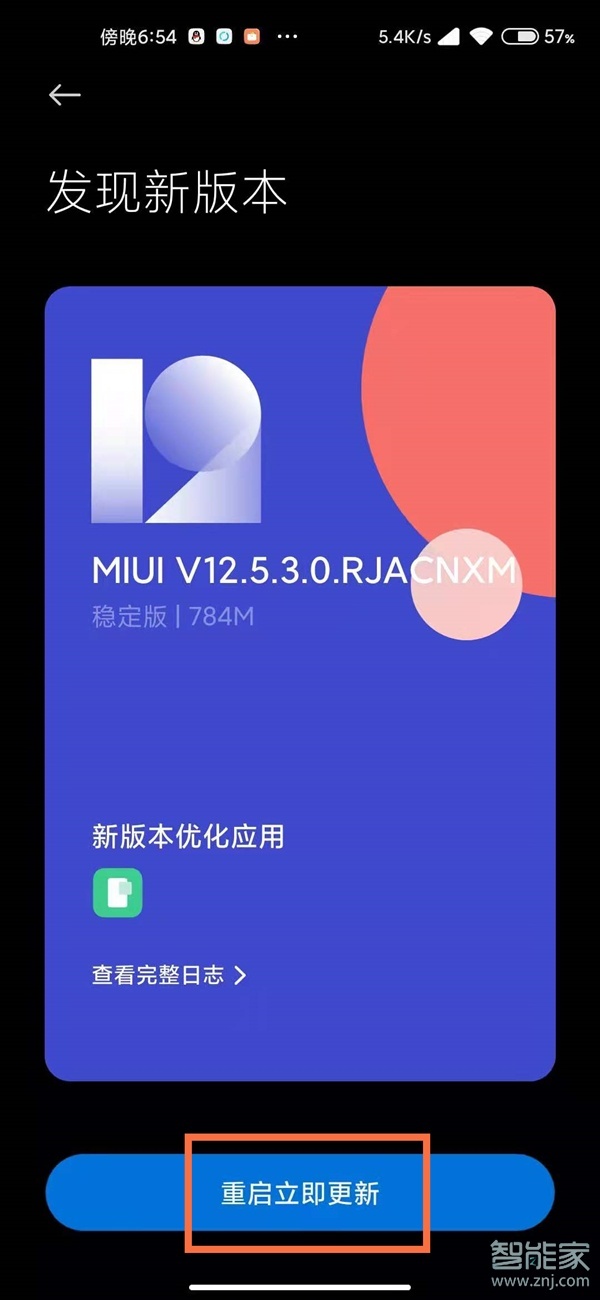Screen dimensions: 600x1300
Task: Tap 重启立即更新 to reboot and update
Action: (x=300, y=1193)
